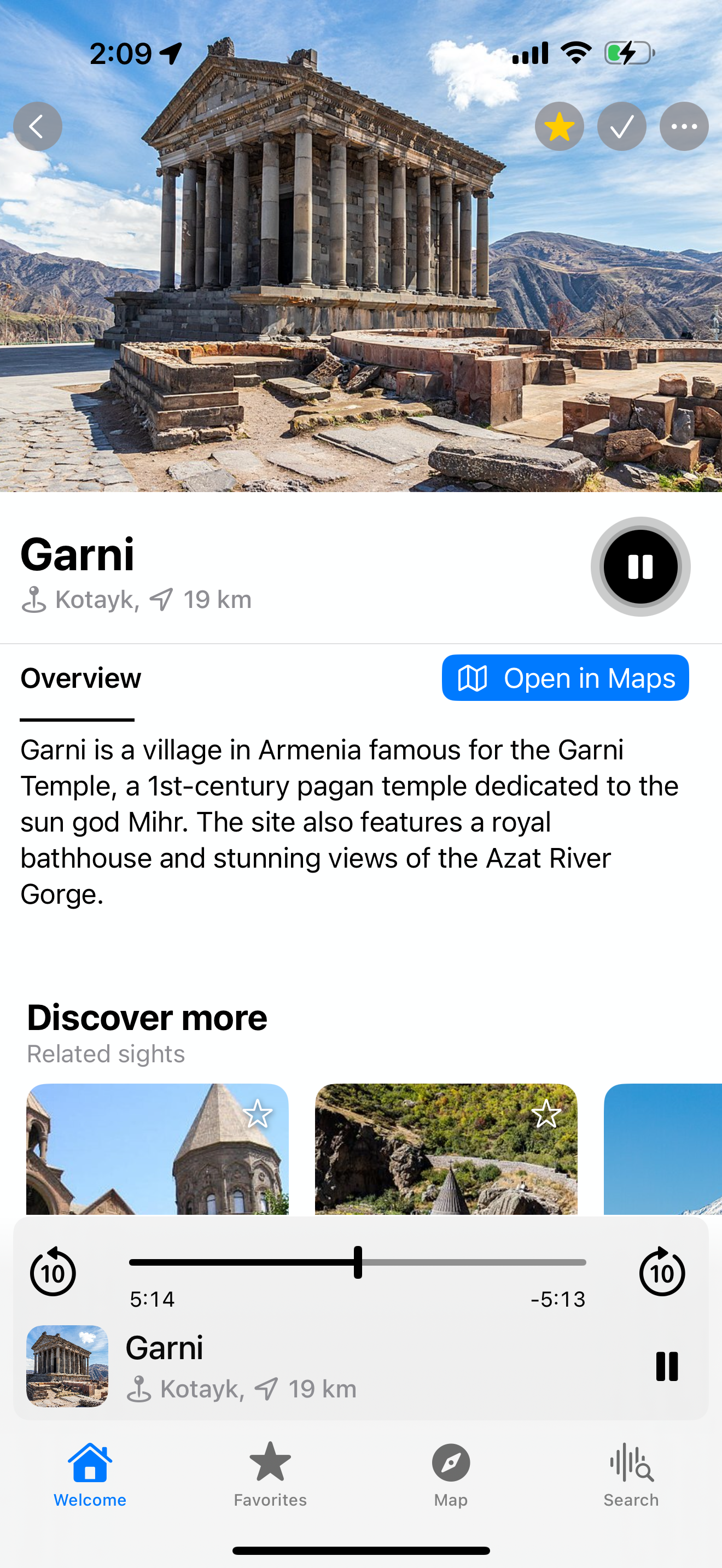Open the three-dot overflow menu
The height and width of the screenshot is (1568, 722).
pos(684,127)
